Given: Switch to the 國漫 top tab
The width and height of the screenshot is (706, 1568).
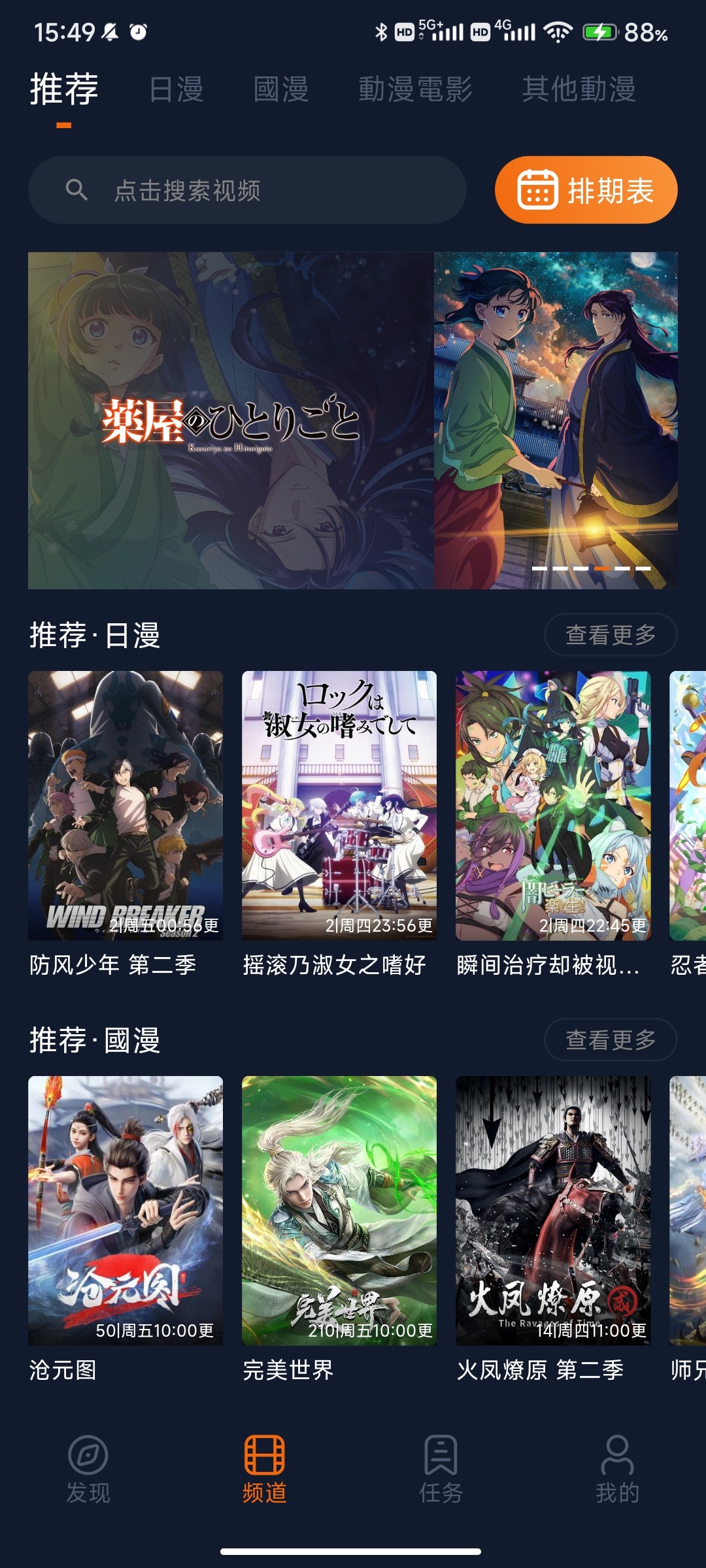Looking at the screenshot, I should pyautogui.click(x=280, y=90).
